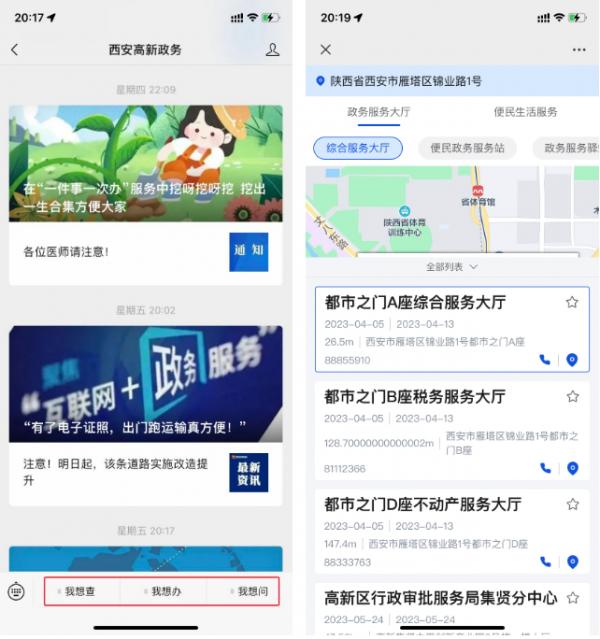Switch to the 政务服务大厅 tab
The width and height of the screenshot is (600, 639).
click(378, 112)
